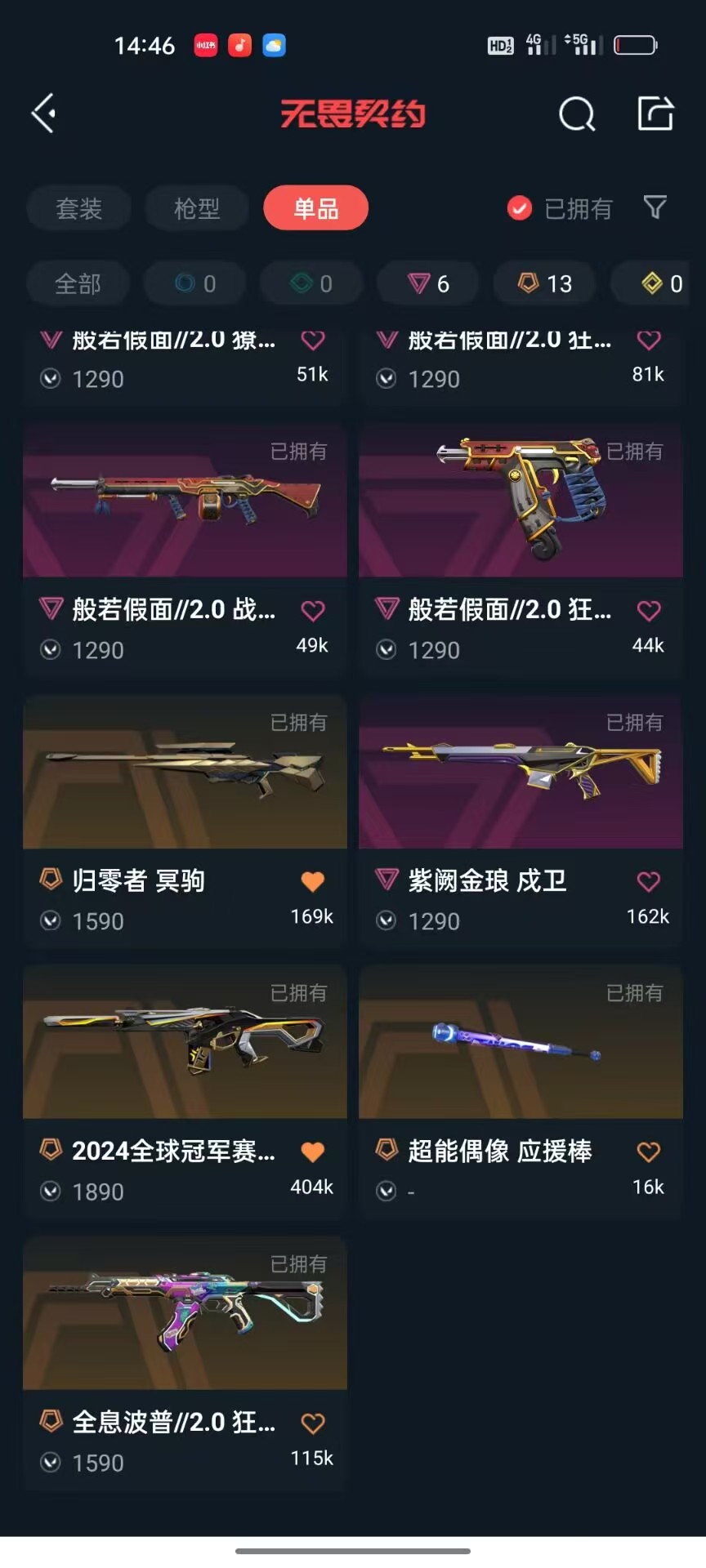Like the 全息波普//2.0 skin
Image resolution: width=706 pixels, height=1568 pixels.
313,1423
